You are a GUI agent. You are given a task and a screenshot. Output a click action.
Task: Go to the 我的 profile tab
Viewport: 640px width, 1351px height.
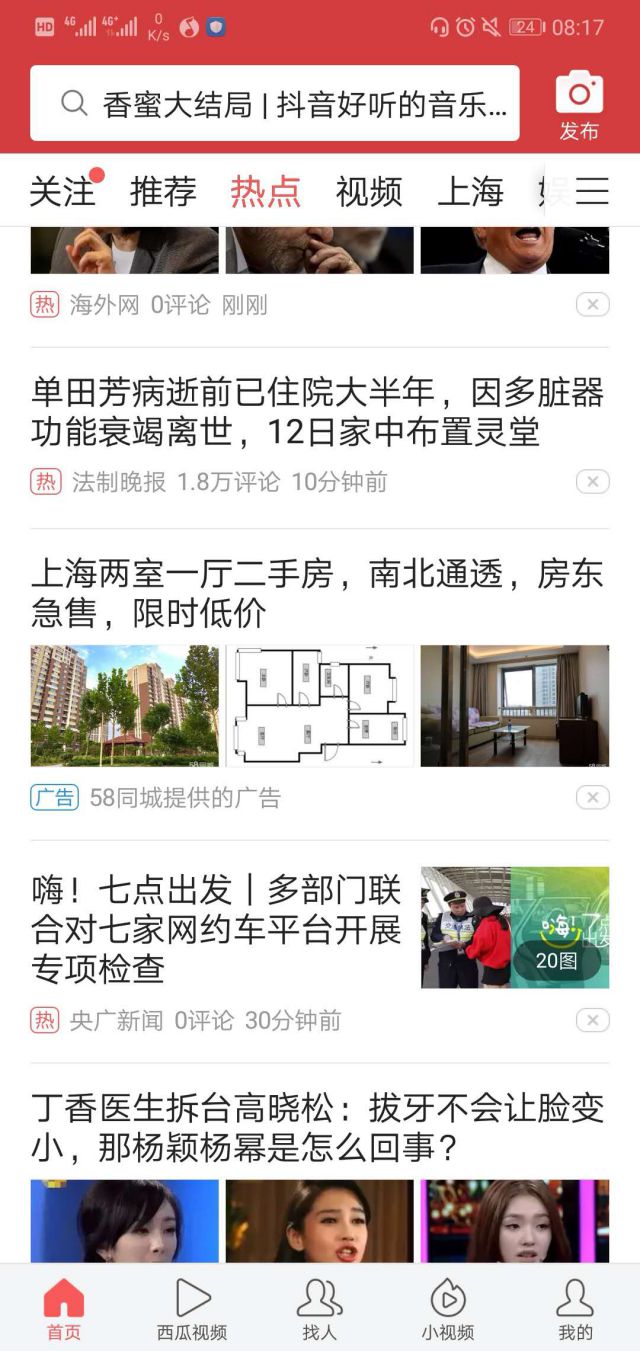point(575,1309)
